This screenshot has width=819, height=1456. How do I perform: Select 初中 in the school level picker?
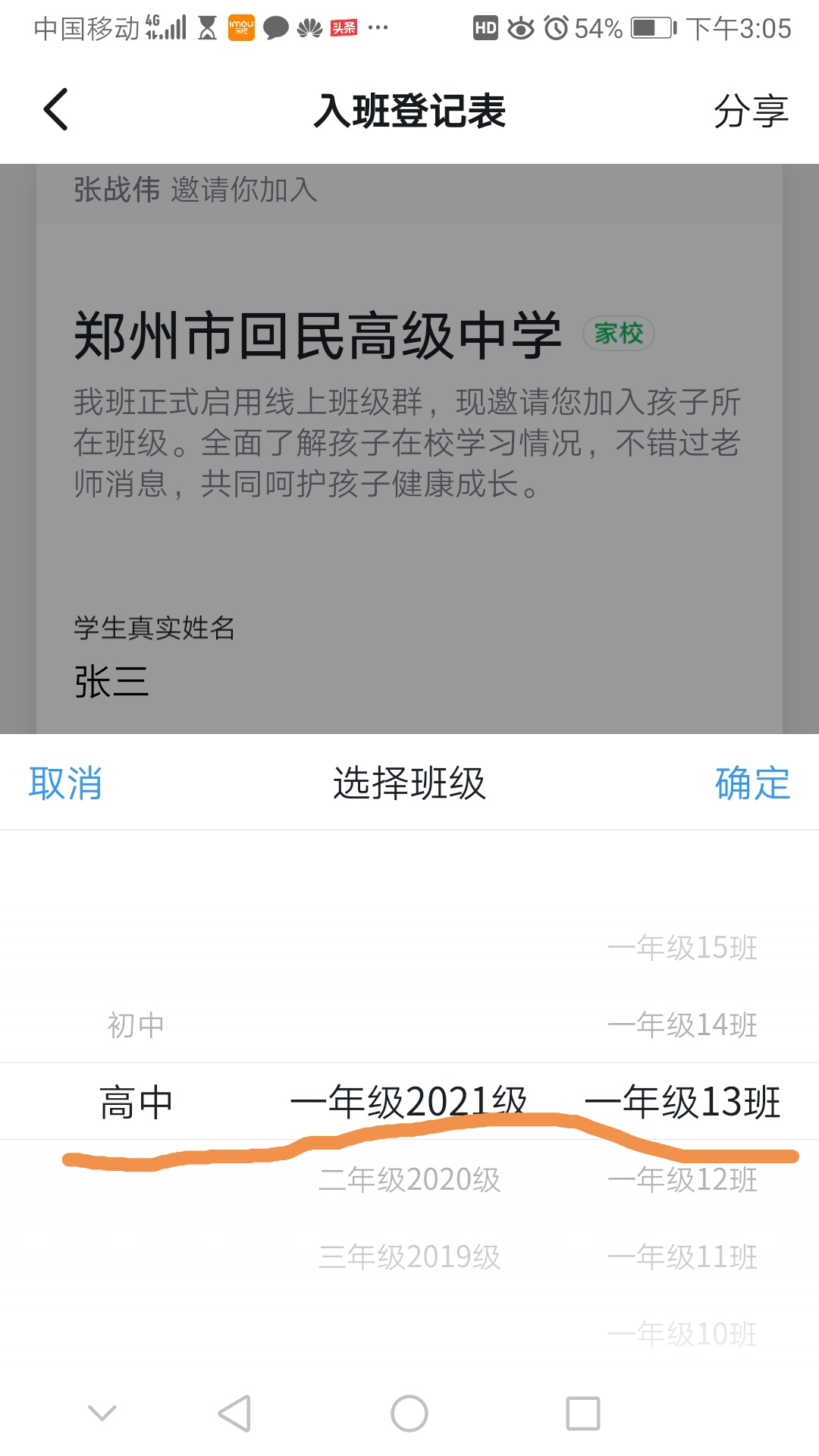pos(136,1025)
